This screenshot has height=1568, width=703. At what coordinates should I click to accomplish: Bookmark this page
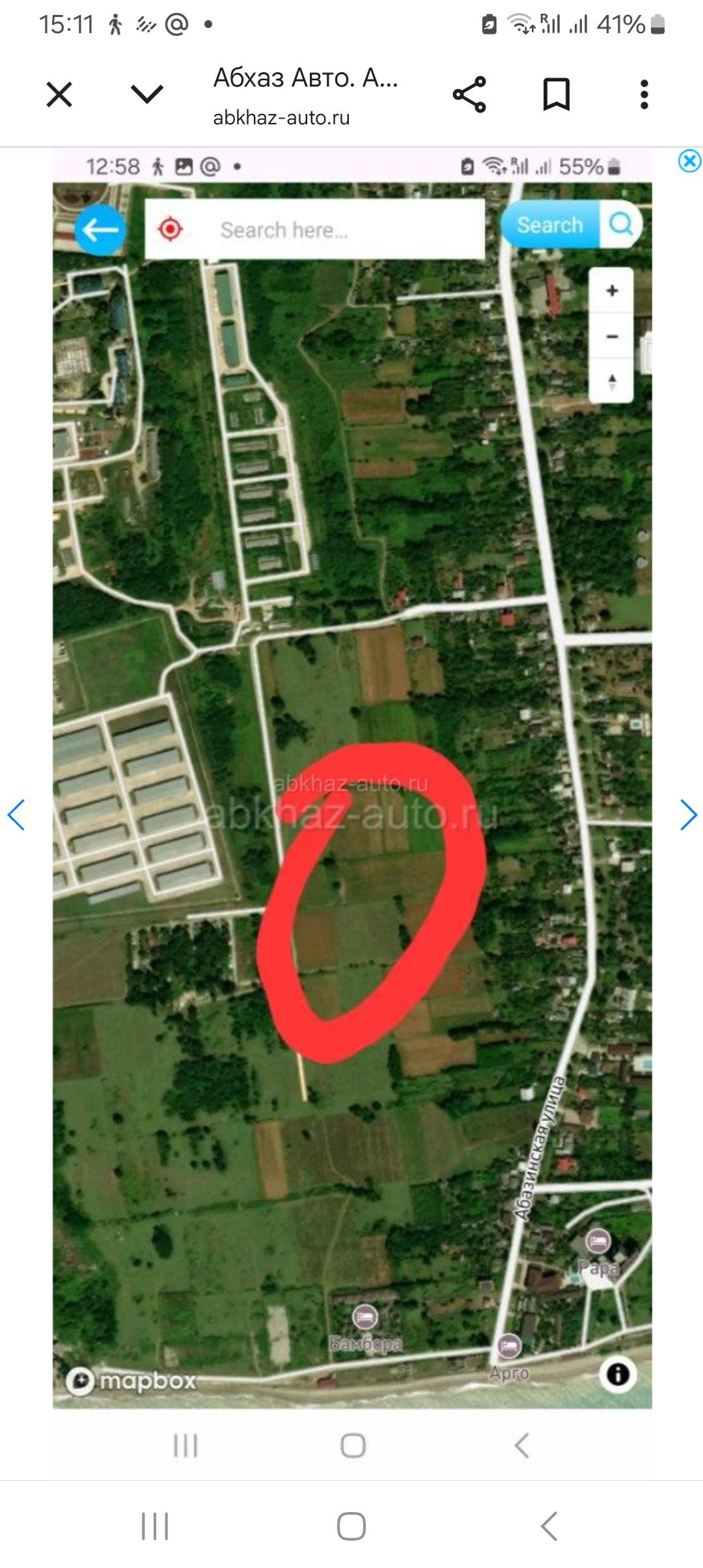pyautogui.click(x=557, y=95)
